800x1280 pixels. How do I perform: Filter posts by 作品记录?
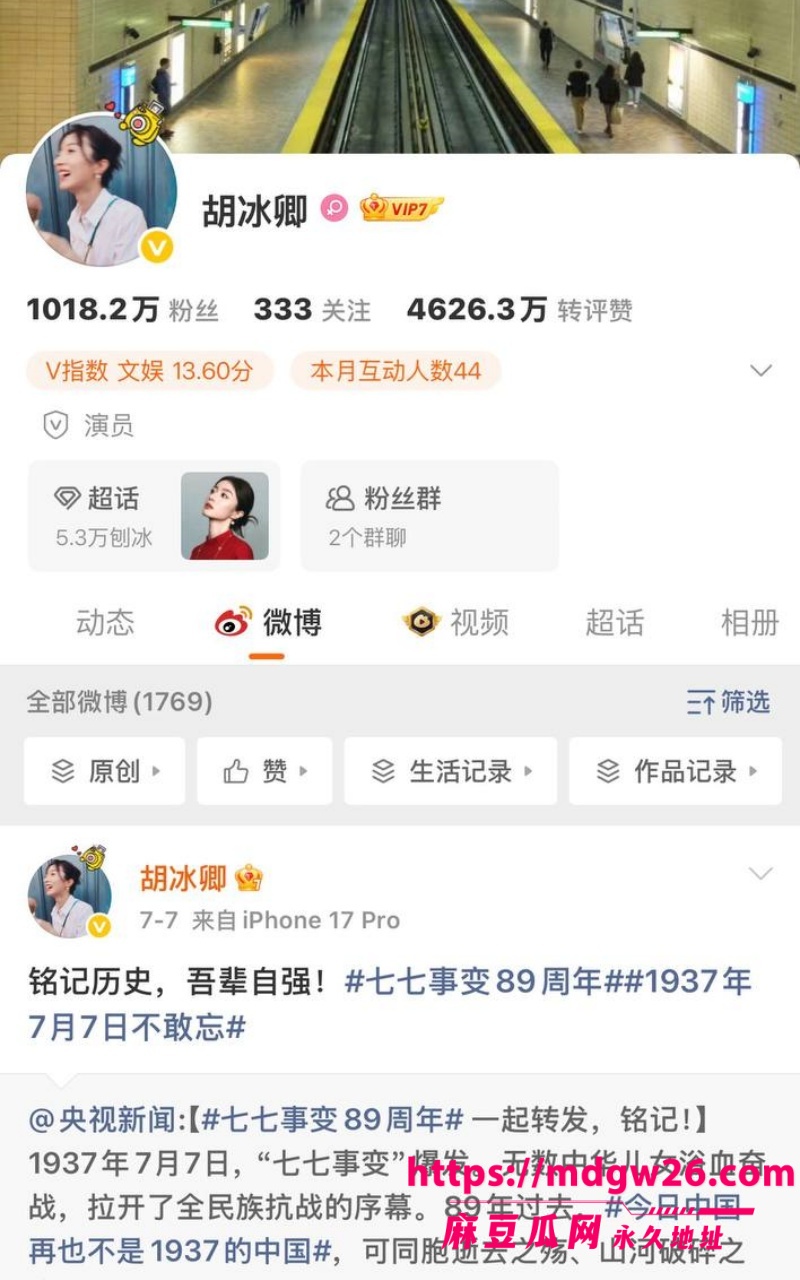[x=676, y=771]
